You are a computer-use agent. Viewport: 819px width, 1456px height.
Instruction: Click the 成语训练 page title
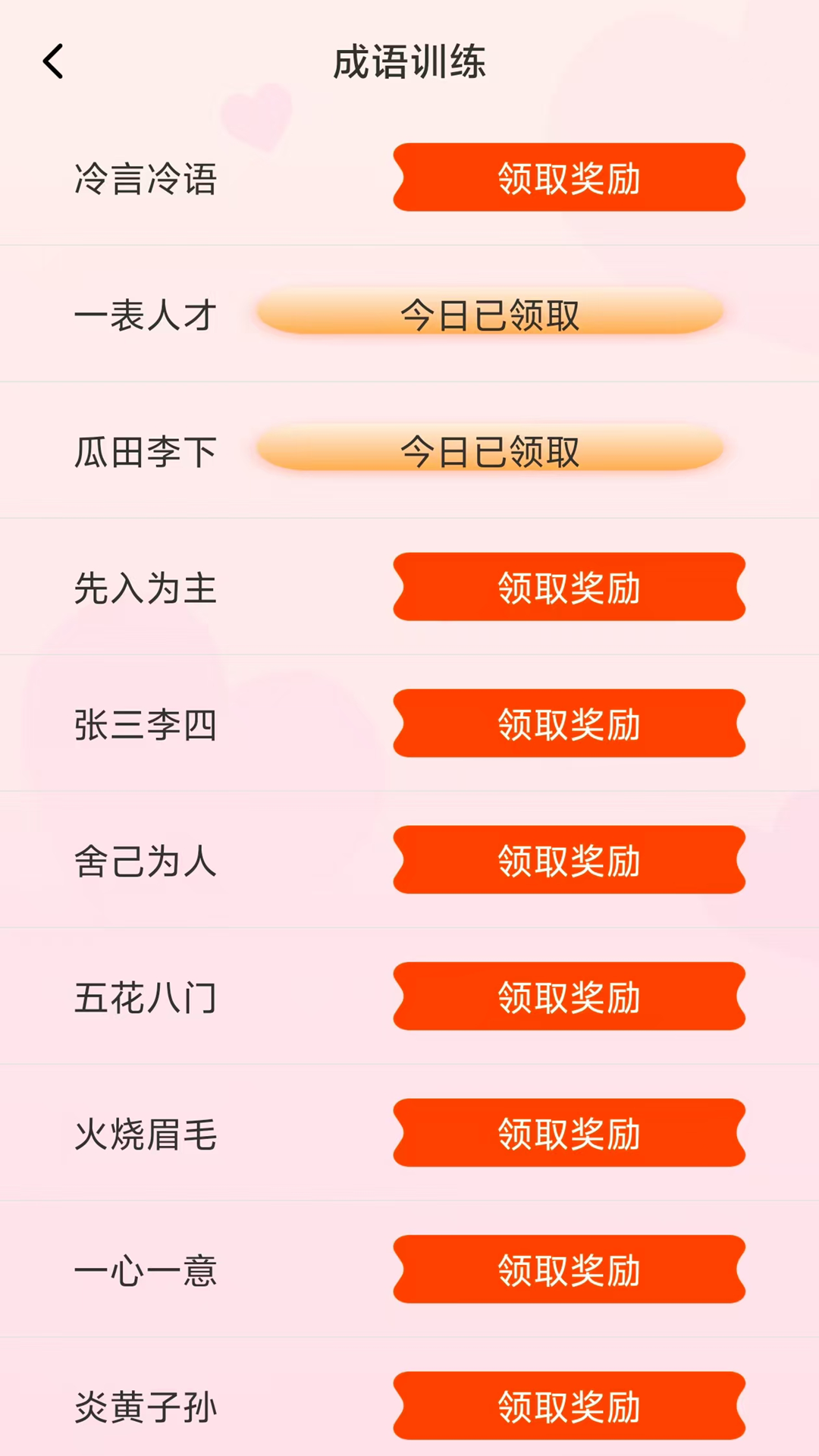point(409,62)
